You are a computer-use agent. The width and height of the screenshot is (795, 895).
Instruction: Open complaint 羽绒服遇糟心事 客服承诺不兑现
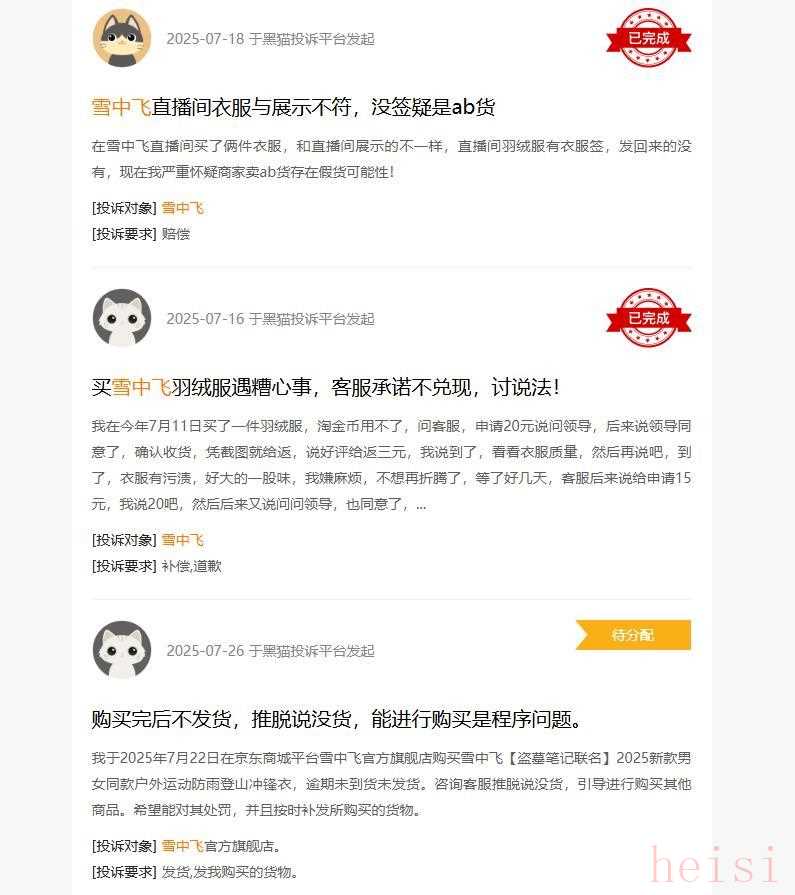(x=325, y=387)
